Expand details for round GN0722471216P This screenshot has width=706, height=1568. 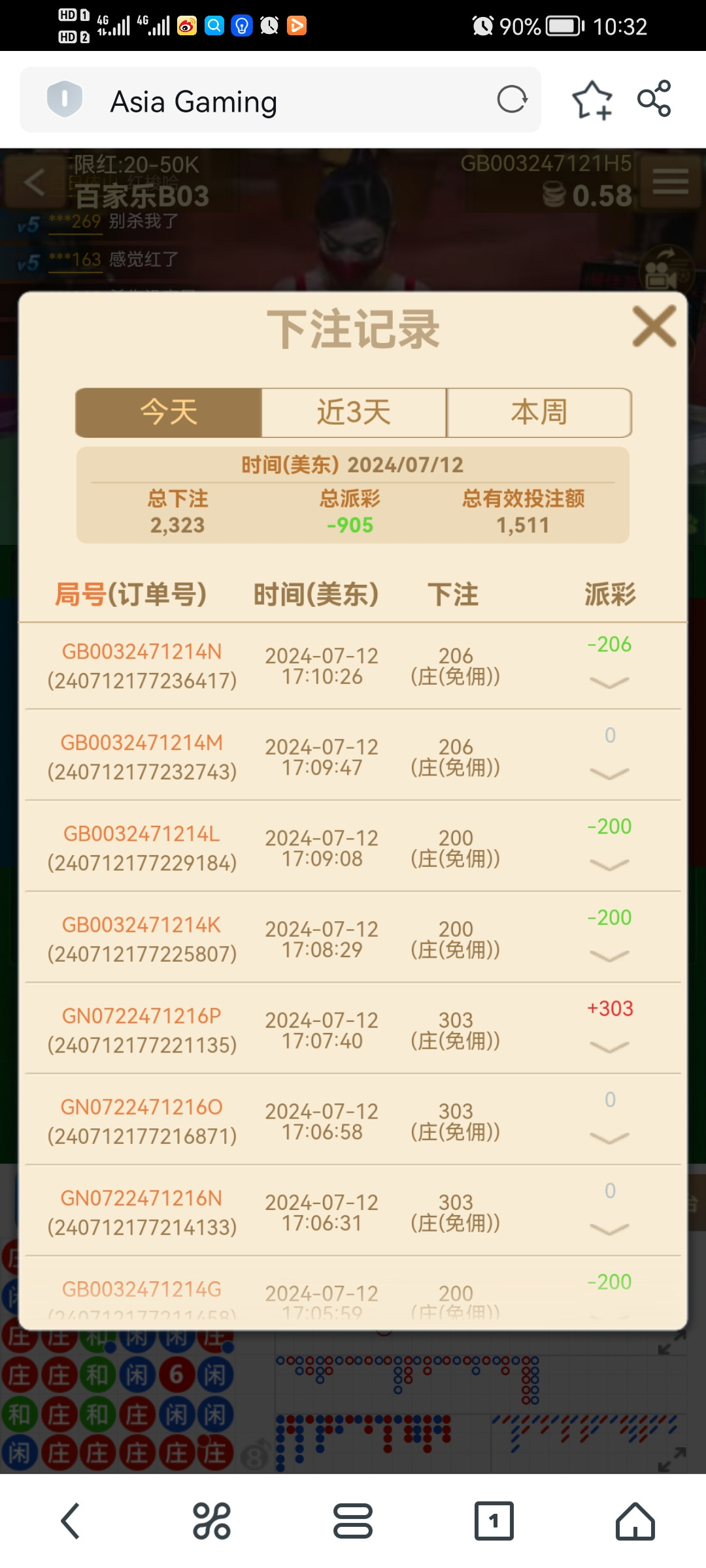[609, 1047]
